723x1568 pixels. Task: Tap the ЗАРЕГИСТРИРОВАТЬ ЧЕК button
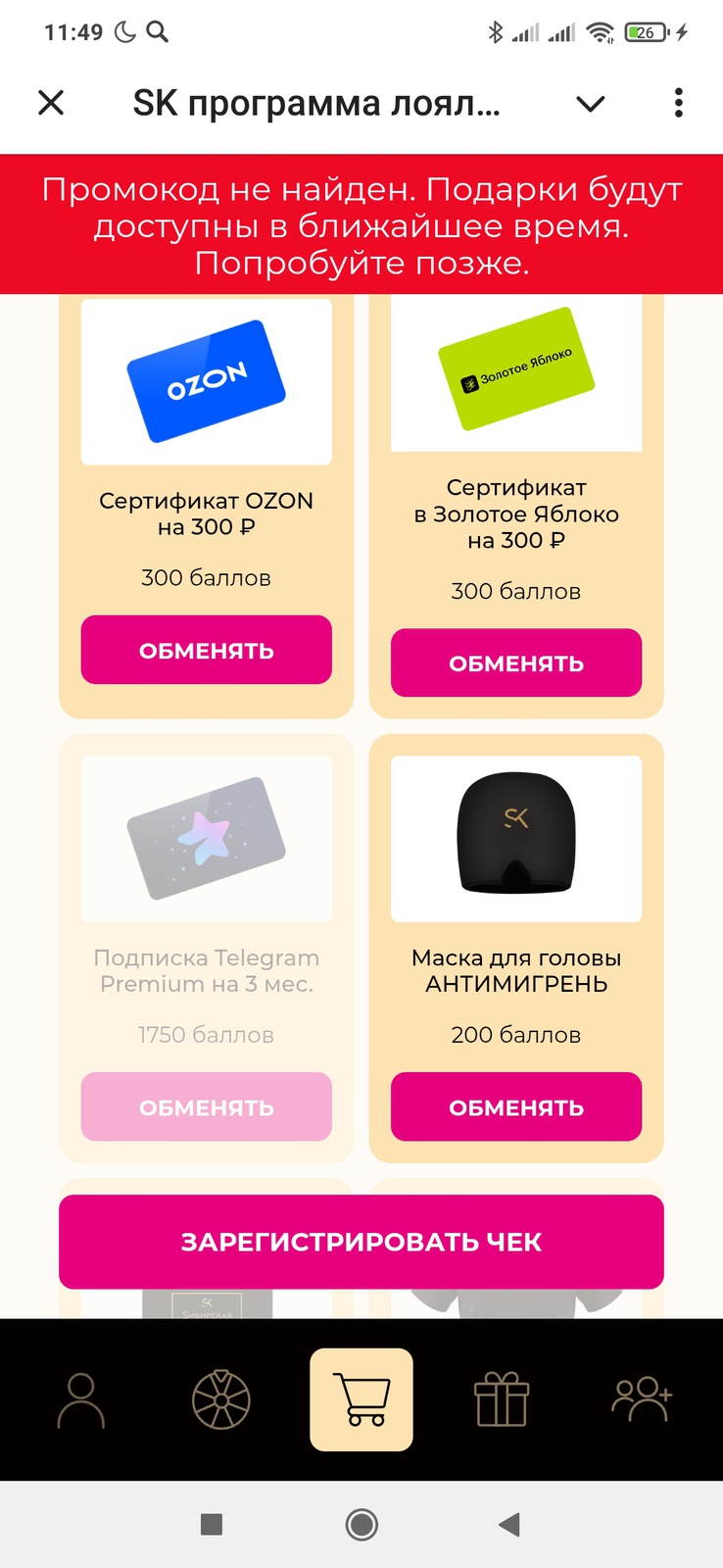pyautogui.click(x=361, y=1242)
